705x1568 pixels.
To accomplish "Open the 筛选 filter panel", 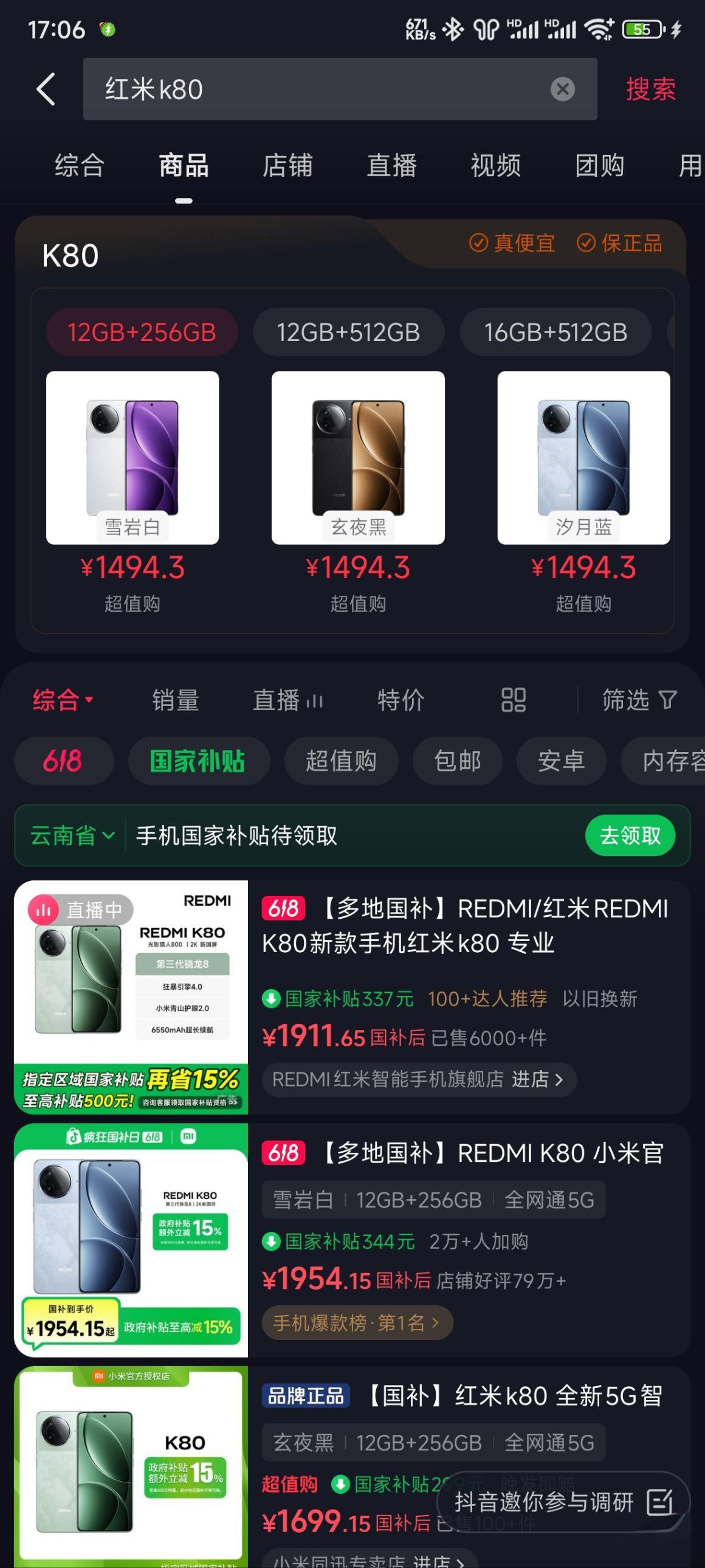I will tap(639, 700).
